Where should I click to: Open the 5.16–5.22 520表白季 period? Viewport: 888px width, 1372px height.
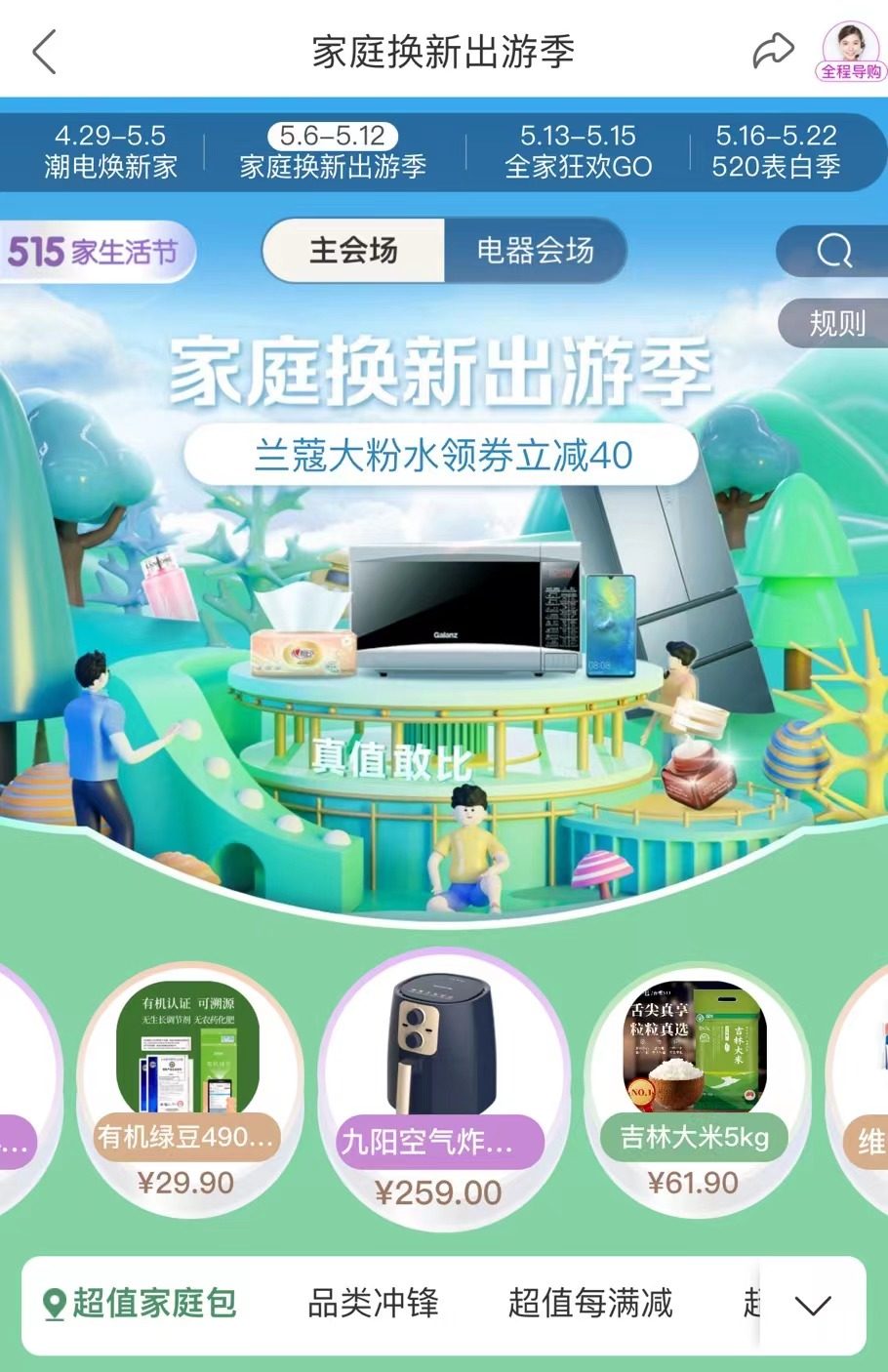pos(776,151)
